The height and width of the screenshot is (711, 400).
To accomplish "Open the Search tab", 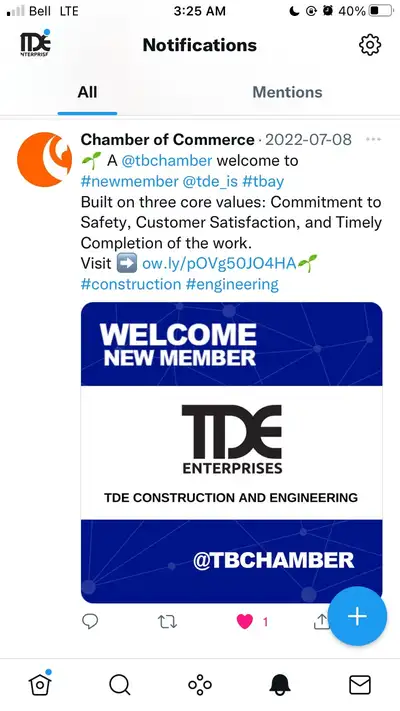I will (120, 685).
